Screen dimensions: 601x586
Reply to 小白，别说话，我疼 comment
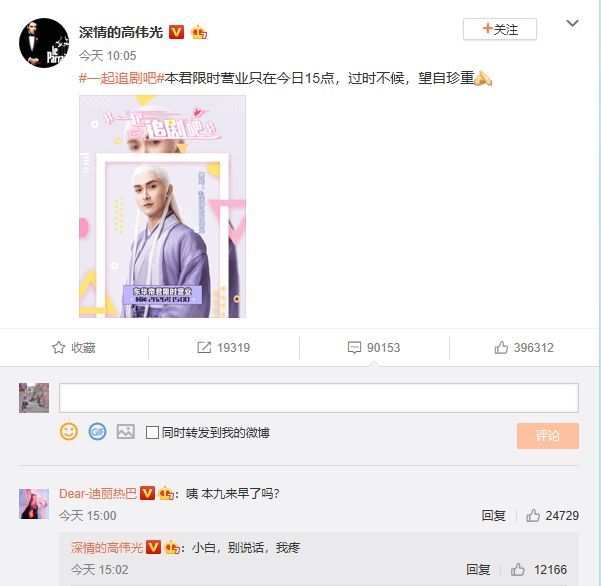(478, 570)
